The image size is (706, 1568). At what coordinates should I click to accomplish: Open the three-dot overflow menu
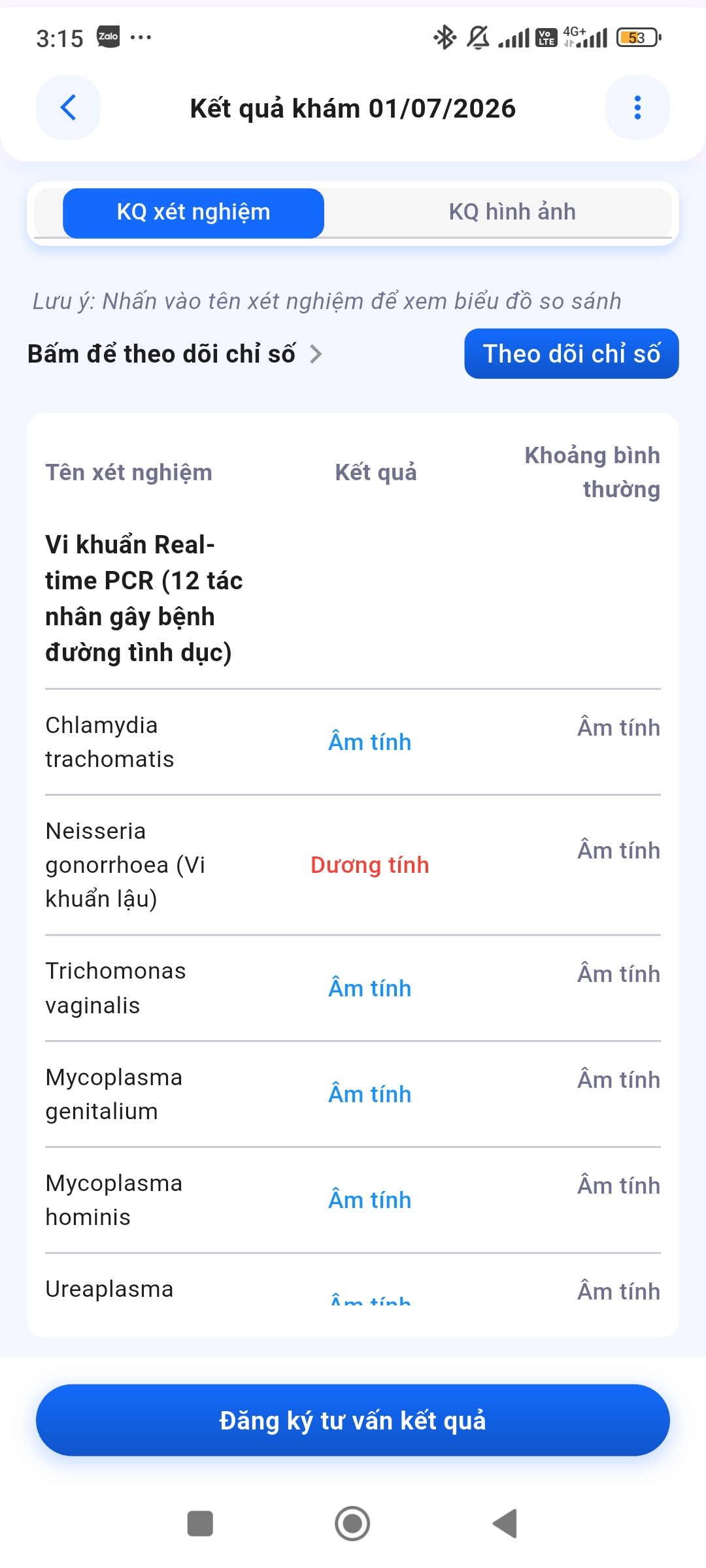[637, 108]
